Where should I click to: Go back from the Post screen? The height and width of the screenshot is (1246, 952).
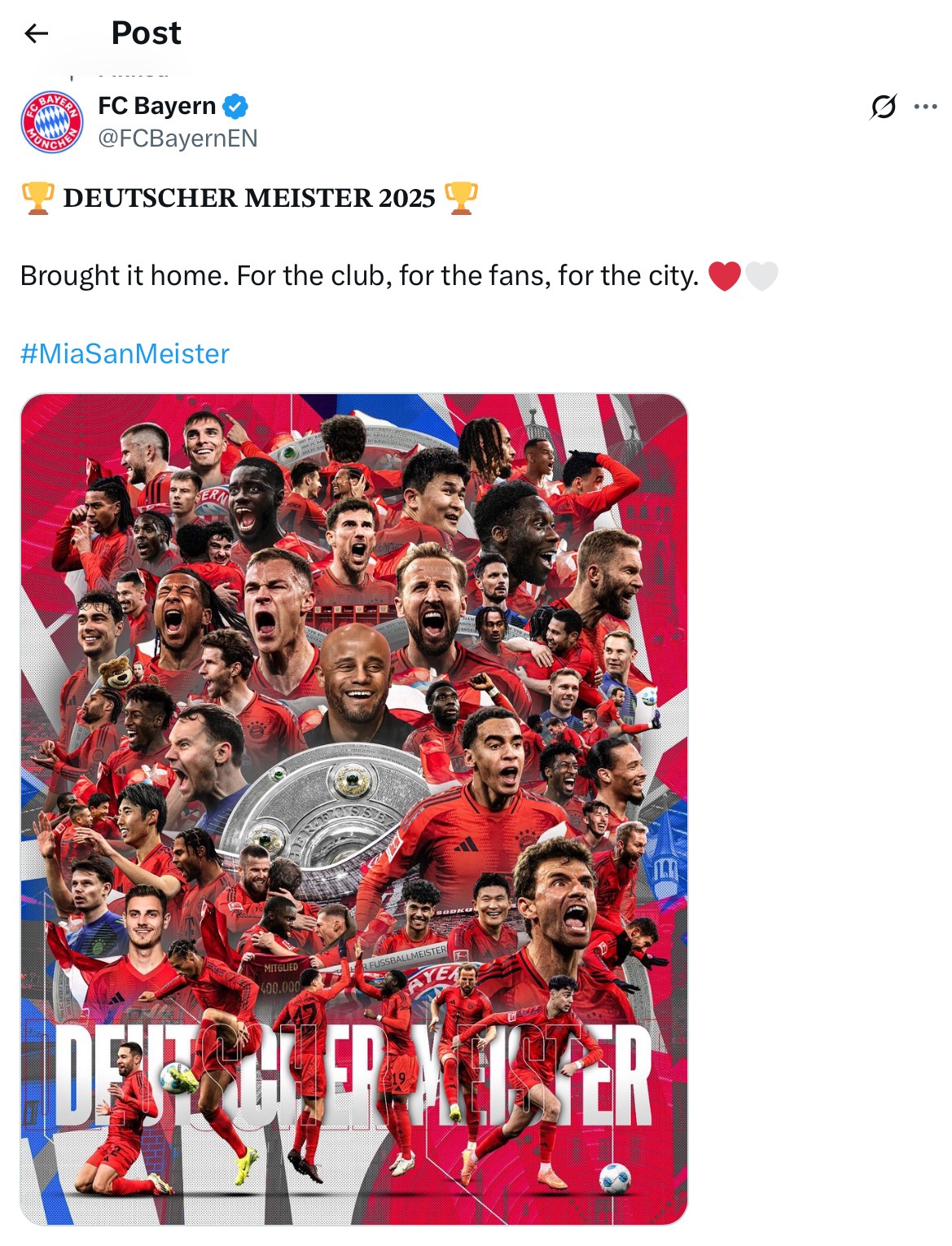click(x=37, y=33)
